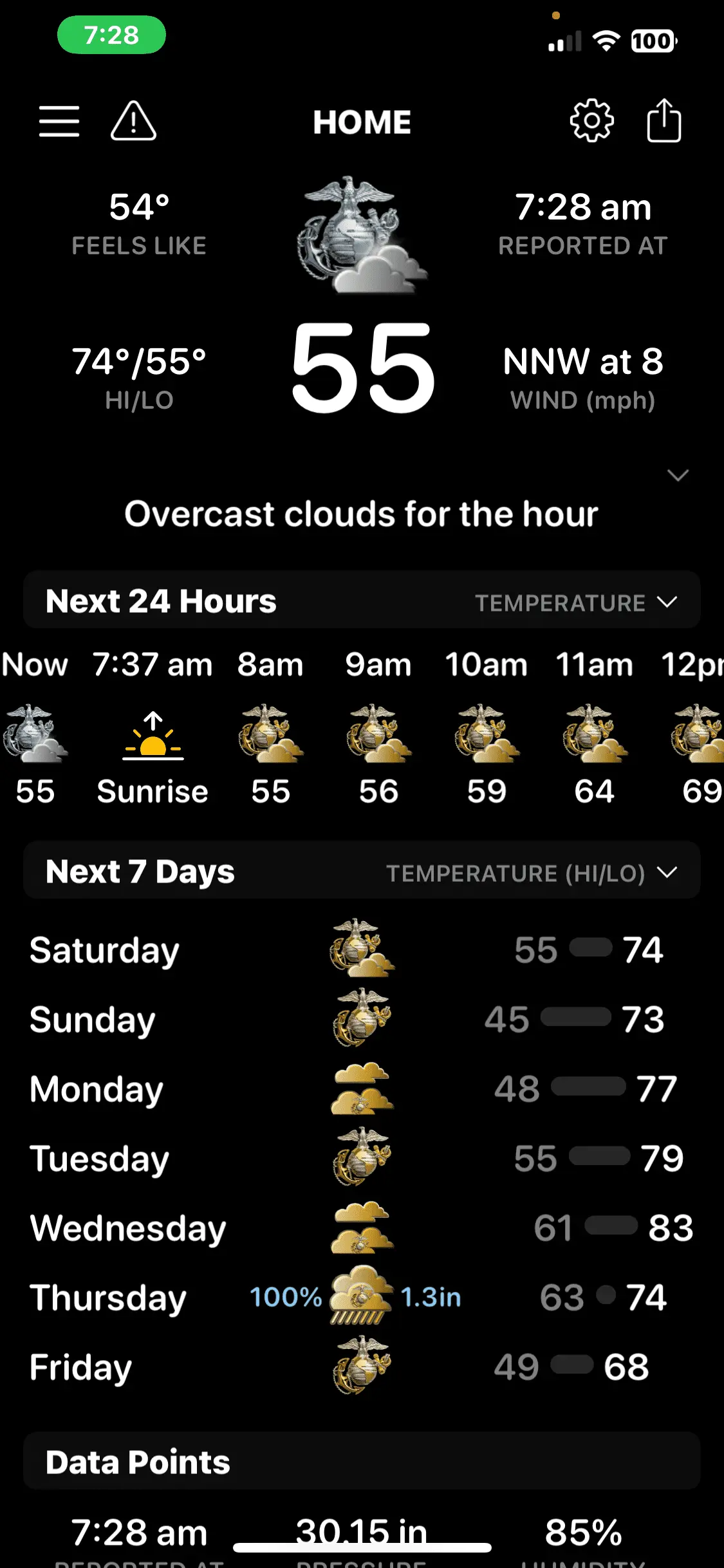Open Thursday's rainy forecast row

[x=362, y=1298]
